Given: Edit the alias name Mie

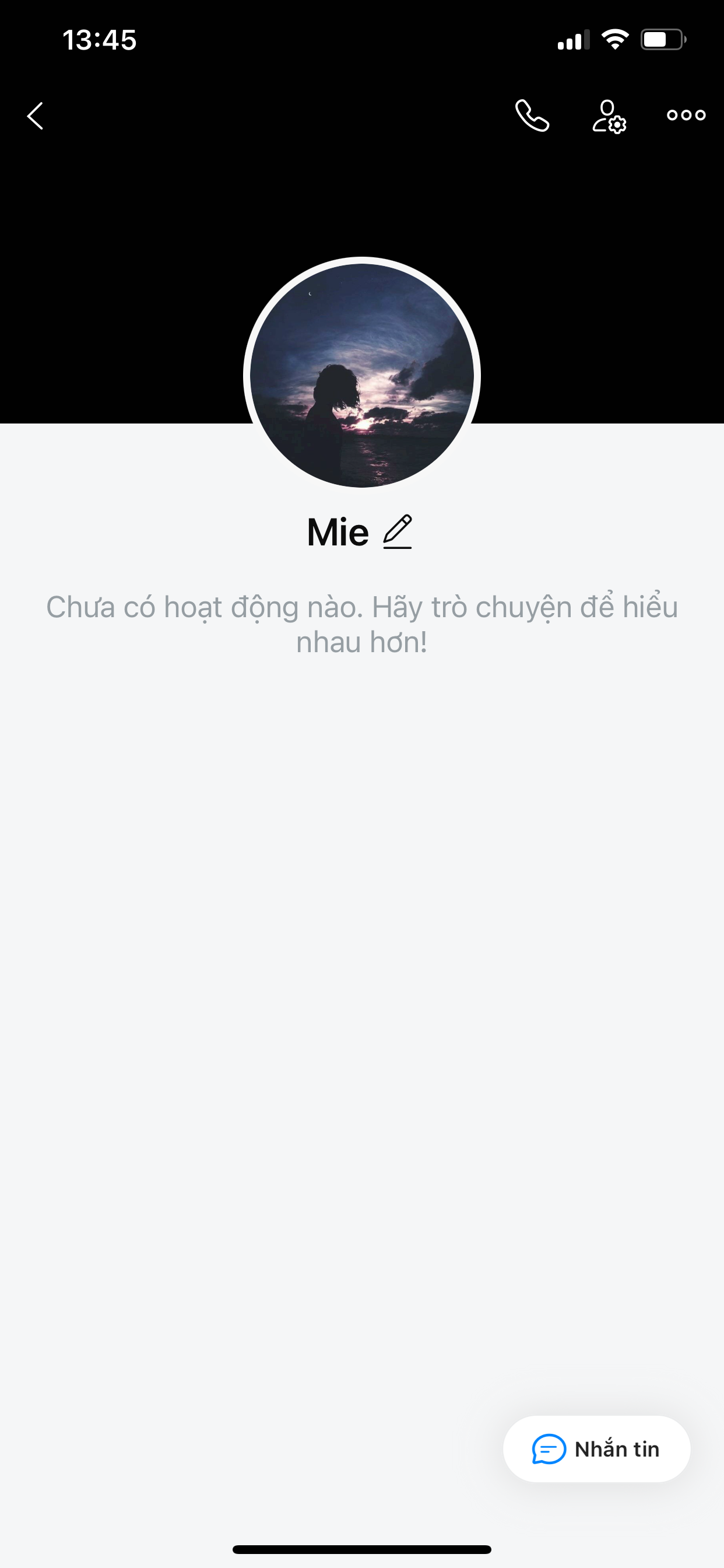Looking at the screenshot, I should [x=398, y=532].
